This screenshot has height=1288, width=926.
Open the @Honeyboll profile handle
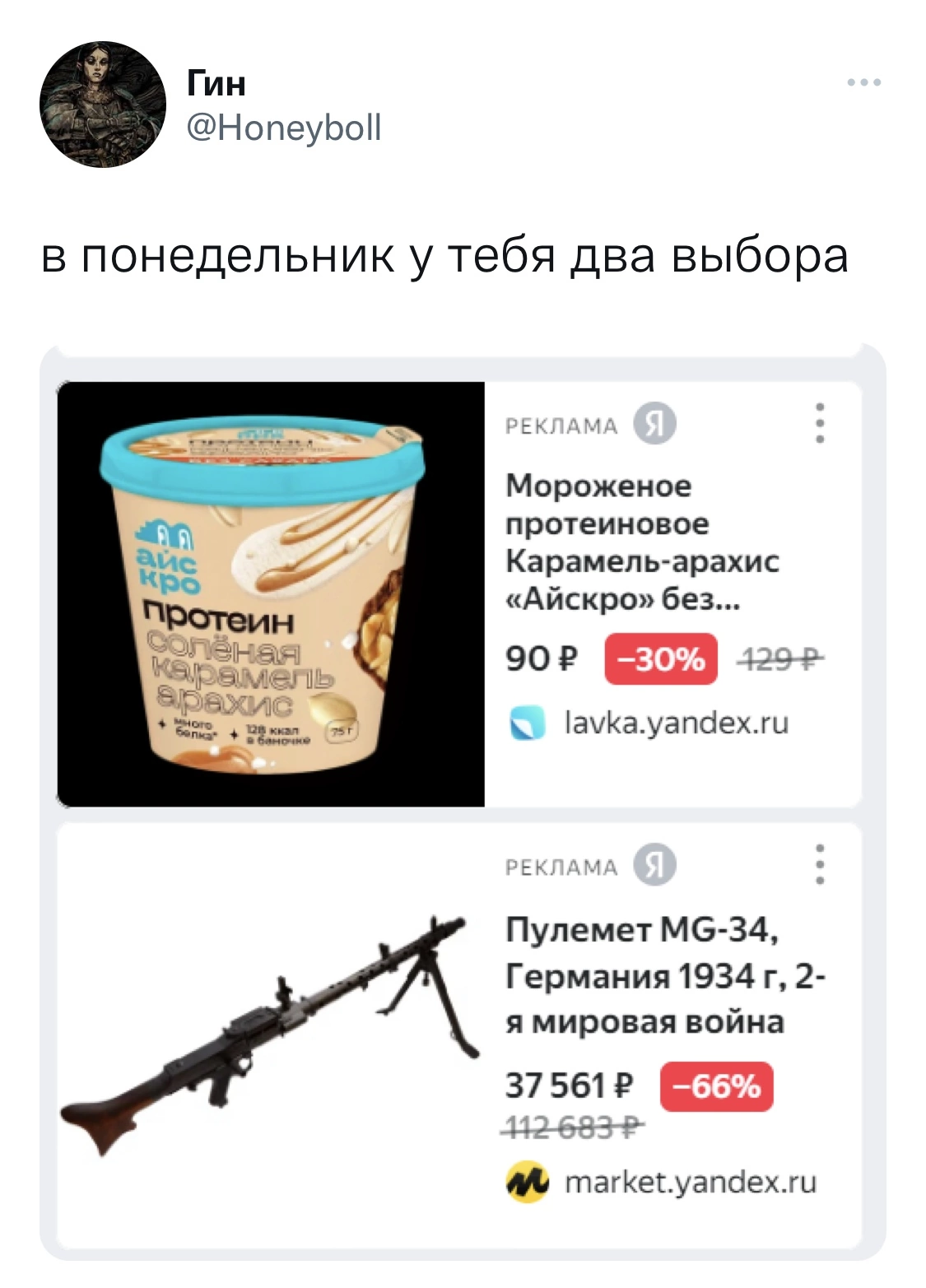pyautogui.click(x=284, y=128)
